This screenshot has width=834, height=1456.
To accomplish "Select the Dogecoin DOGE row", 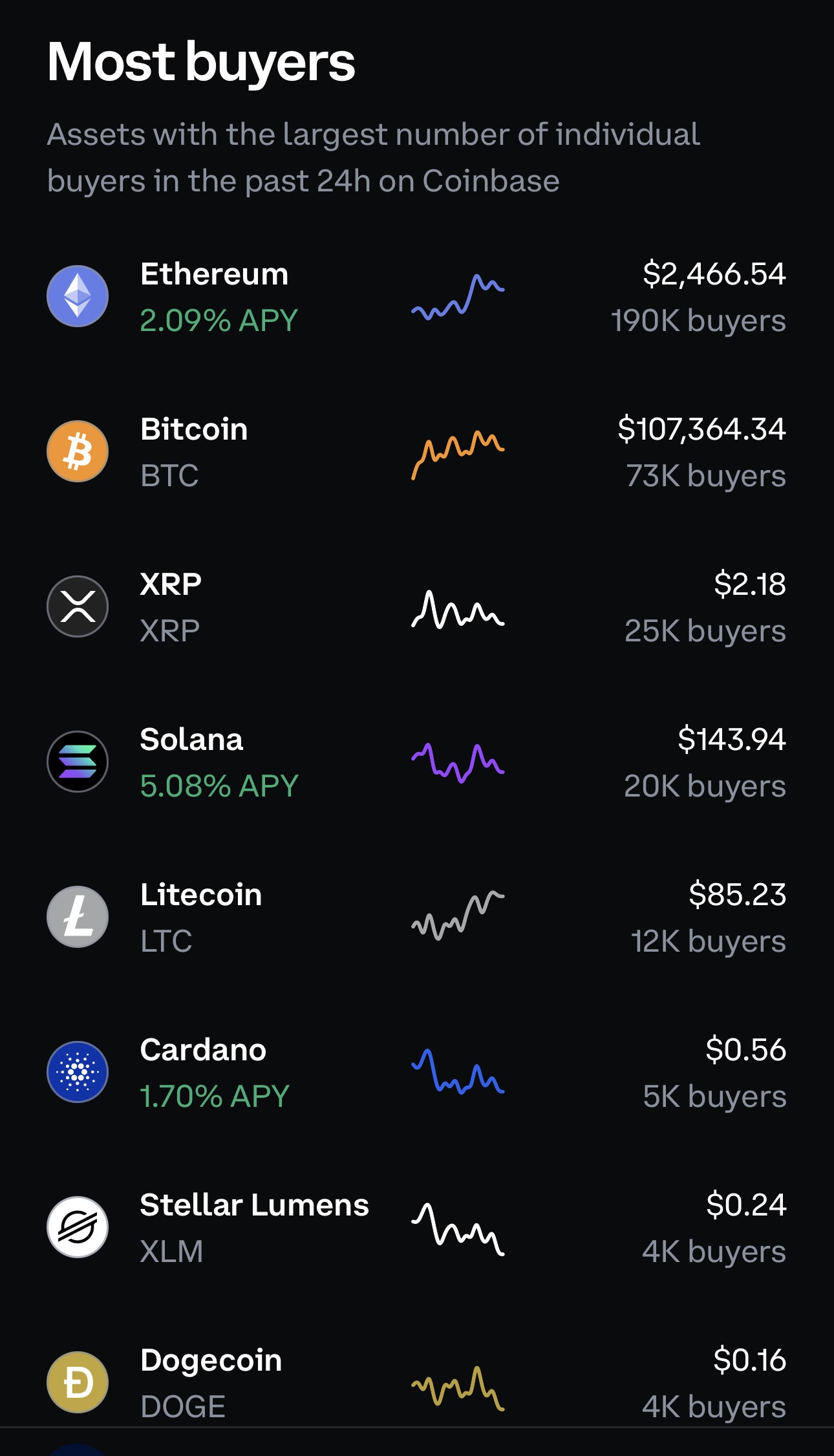I will pyautogui.click(x=417, y=1380).
